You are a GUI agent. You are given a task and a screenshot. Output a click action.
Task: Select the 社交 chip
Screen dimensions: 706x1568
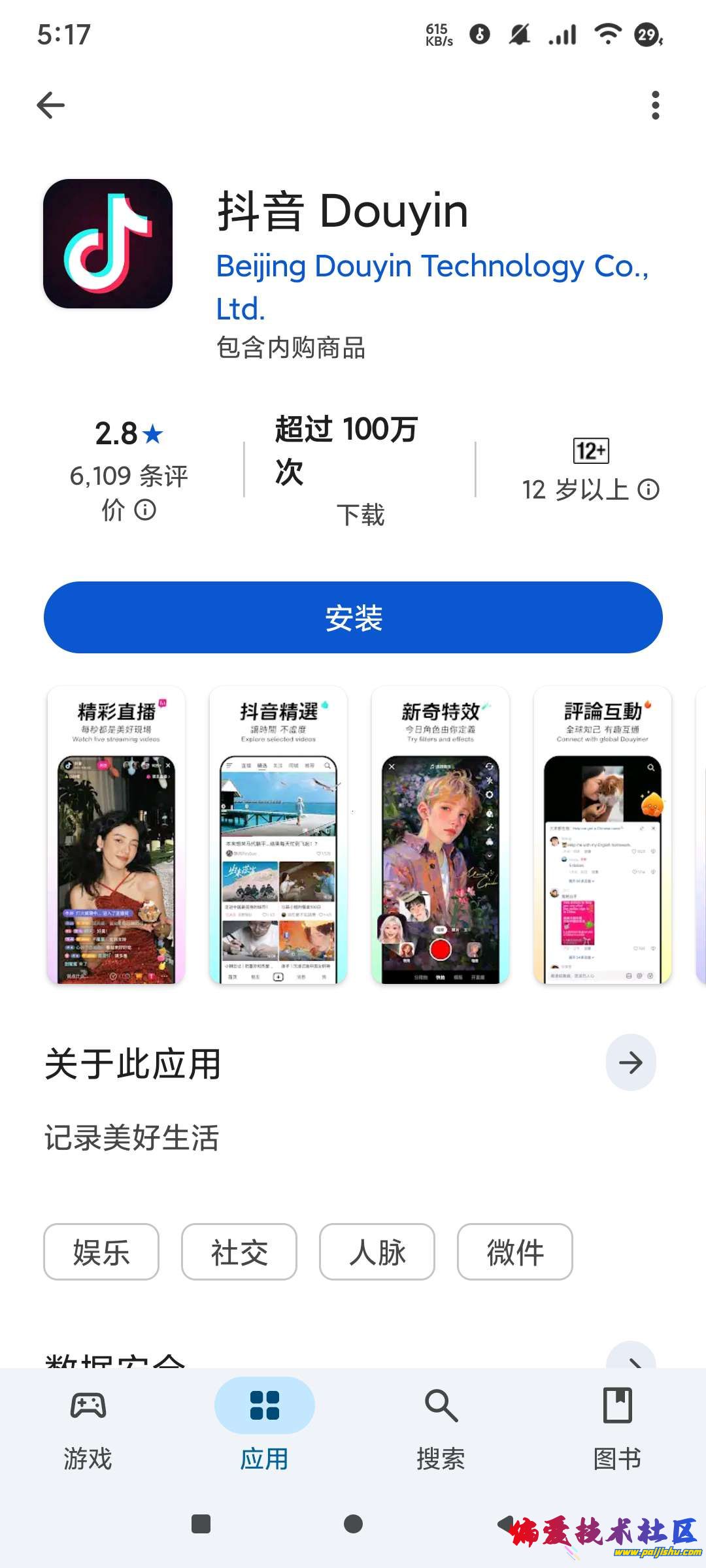point(239,1252)
